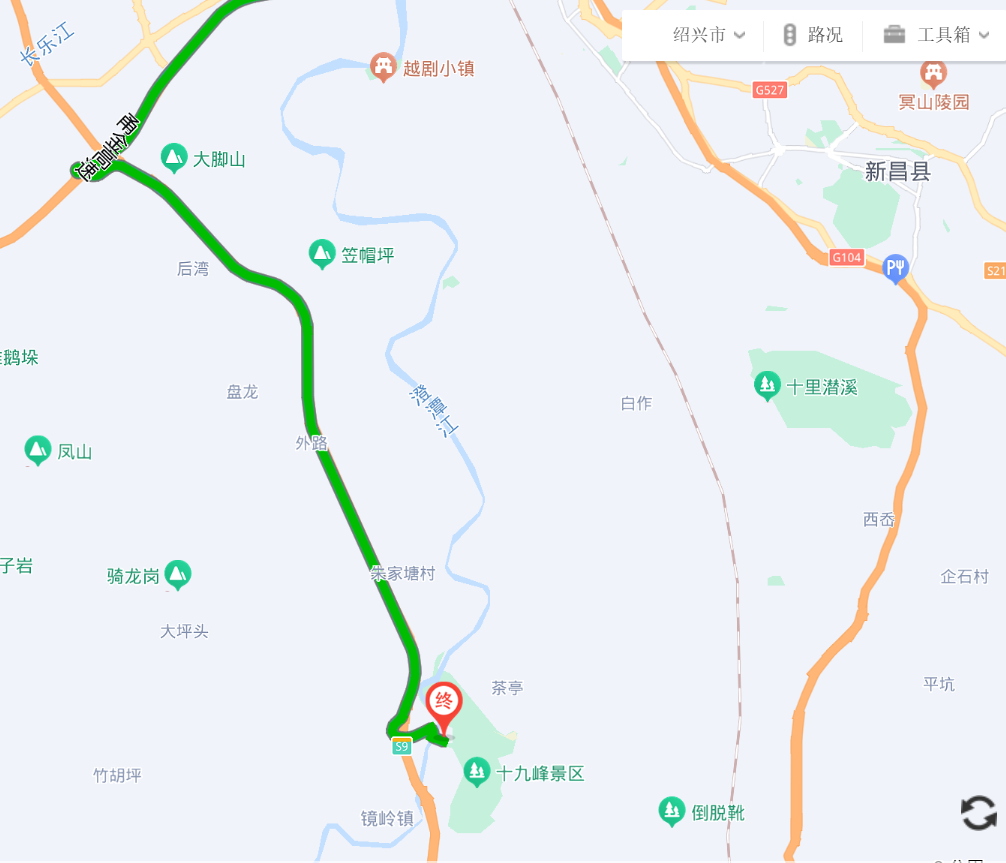1006x863 pixels.
Task: Tap the restaurant marker near G104
Action: tap(896, 267)
